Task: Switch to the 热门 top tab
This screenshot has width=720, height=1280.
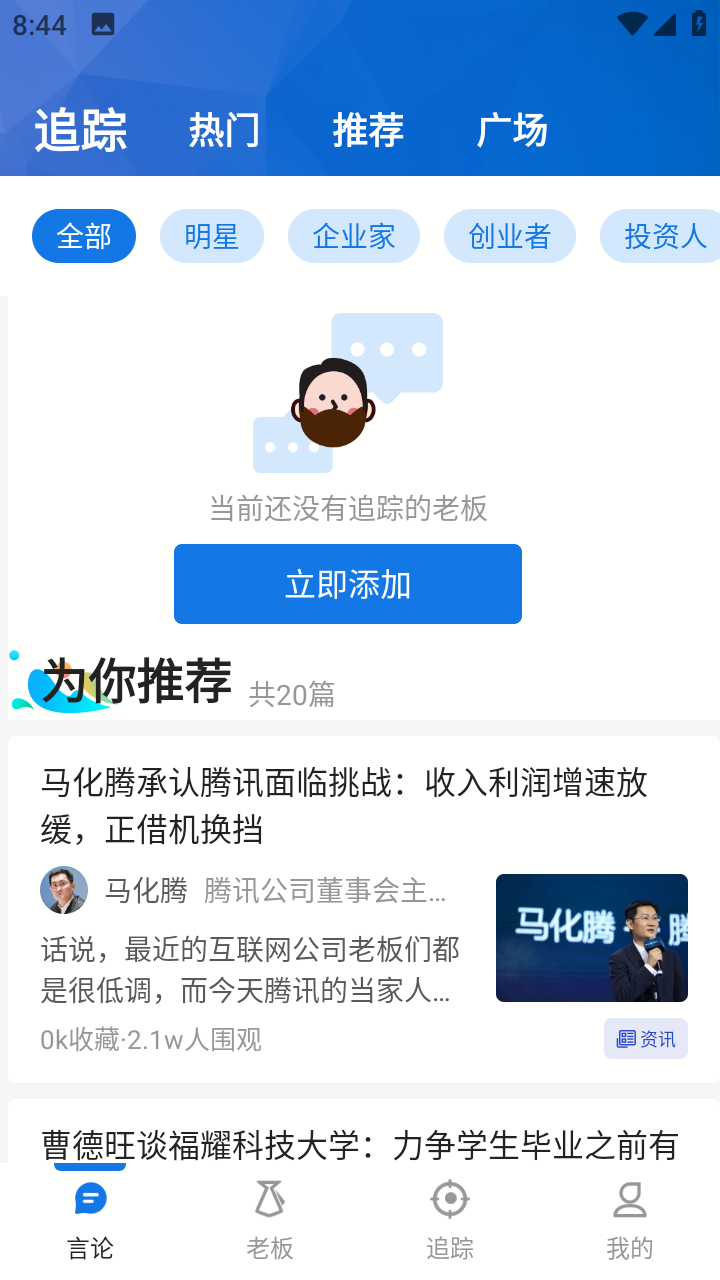Action: (x=225, y=130)
